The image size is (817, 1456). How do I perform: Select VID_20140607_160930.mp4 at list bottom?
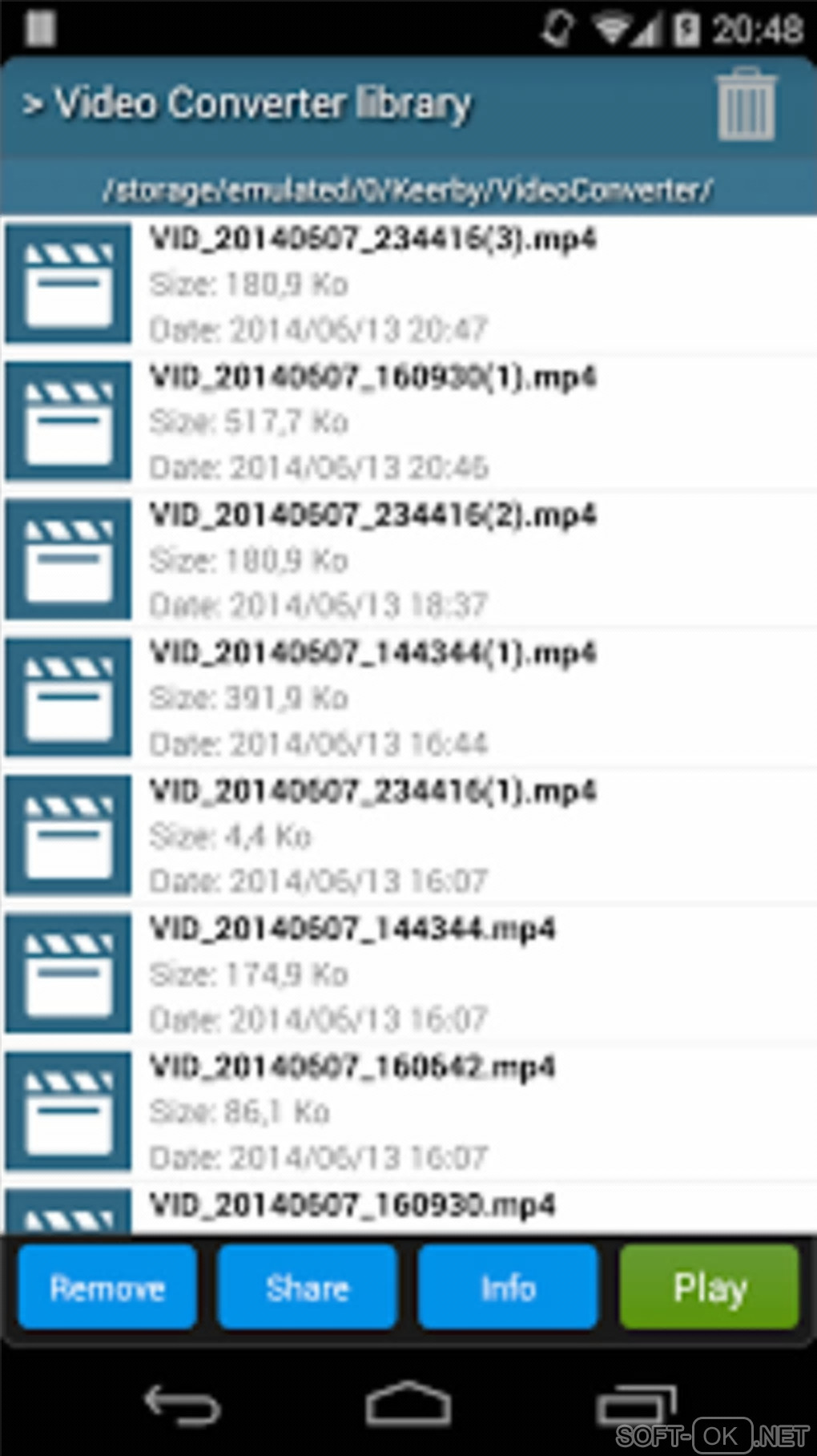pos(408,1208)
